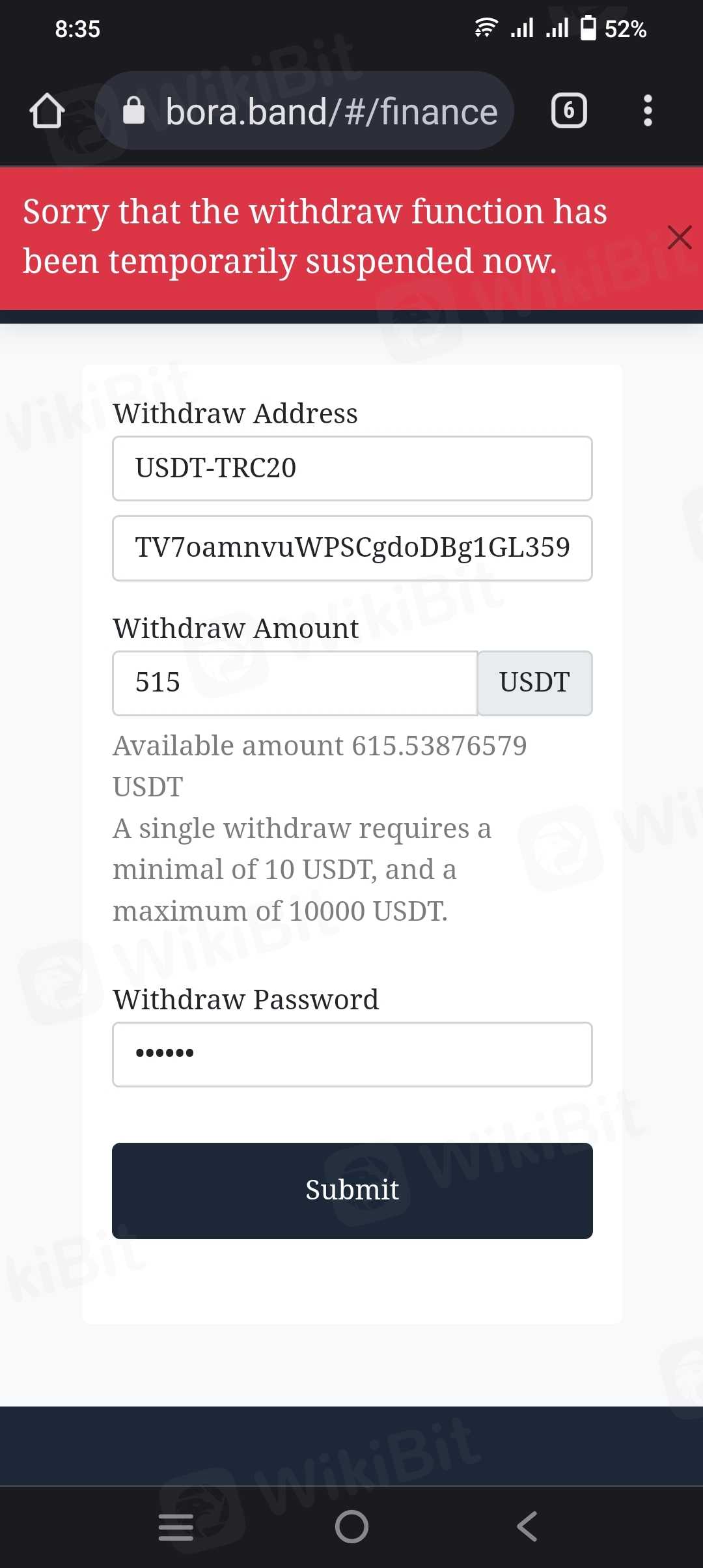Dismiss the withdraw suspended error banner
The width and height of the screenshot is (703, 1568).
click(x=679, y=238)
